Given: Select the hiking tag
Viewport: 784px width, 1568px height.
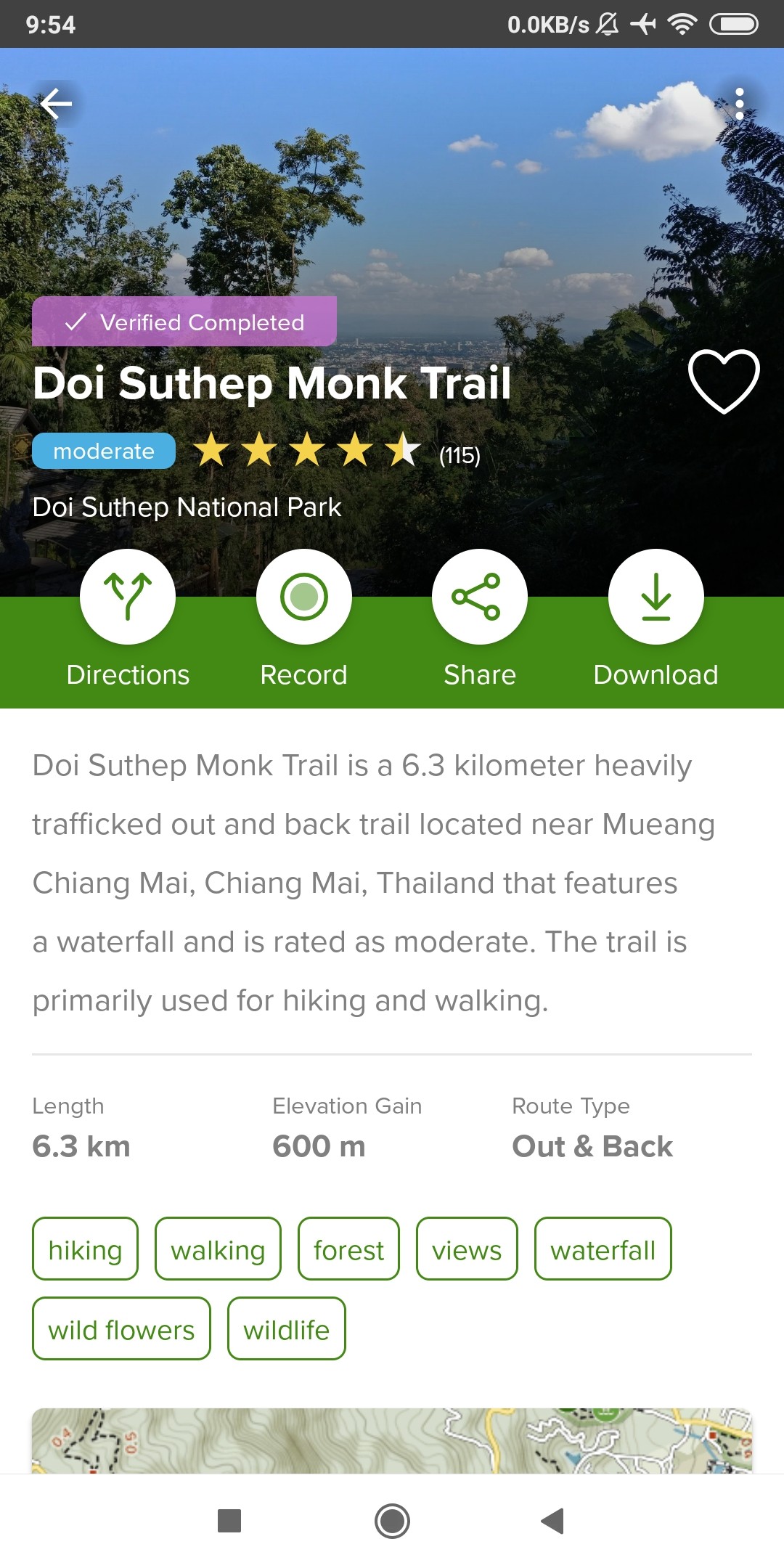Looking at the screenshot, I should [x=85, y=1249].
